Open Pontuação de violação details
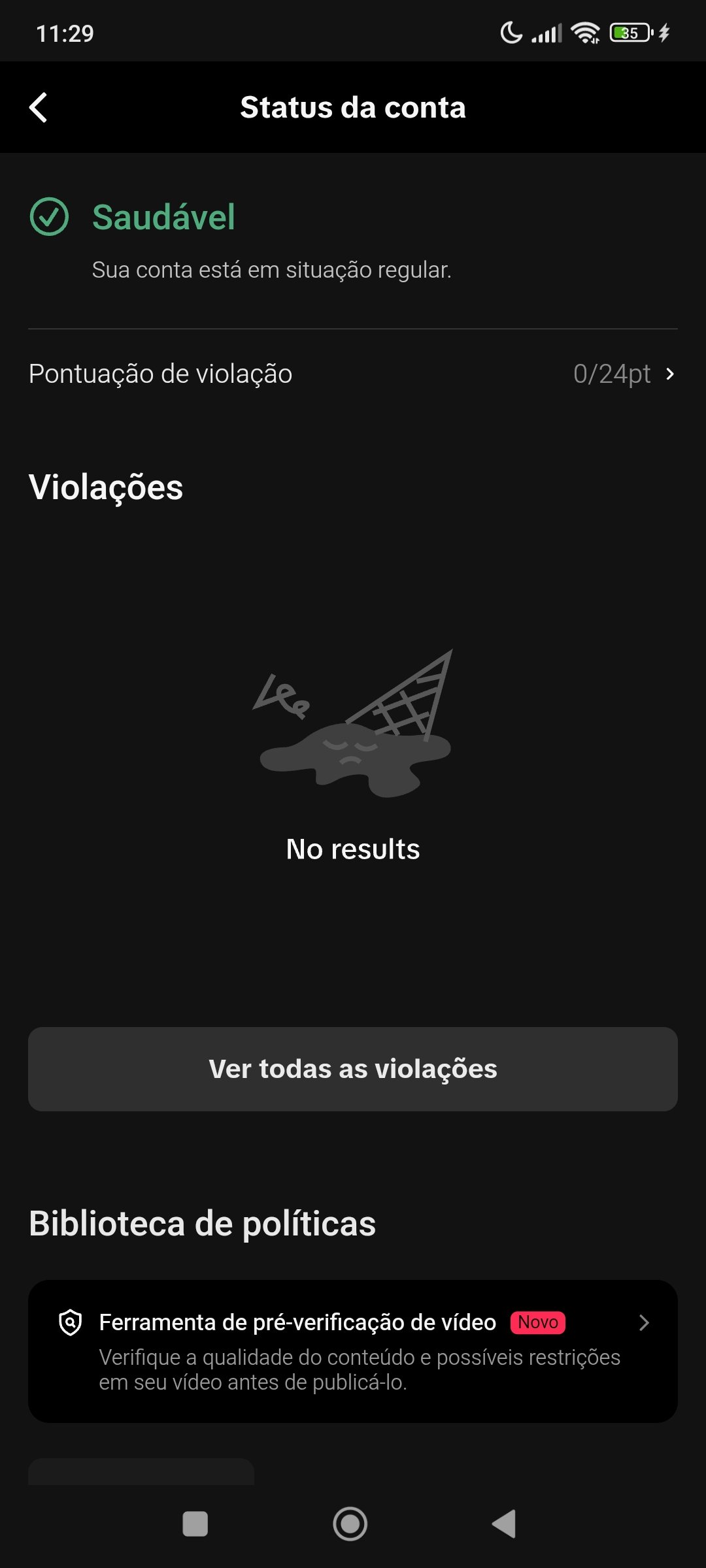This screenshot has width=706, height=1568. pyautogui.click(x=353, y=374)
